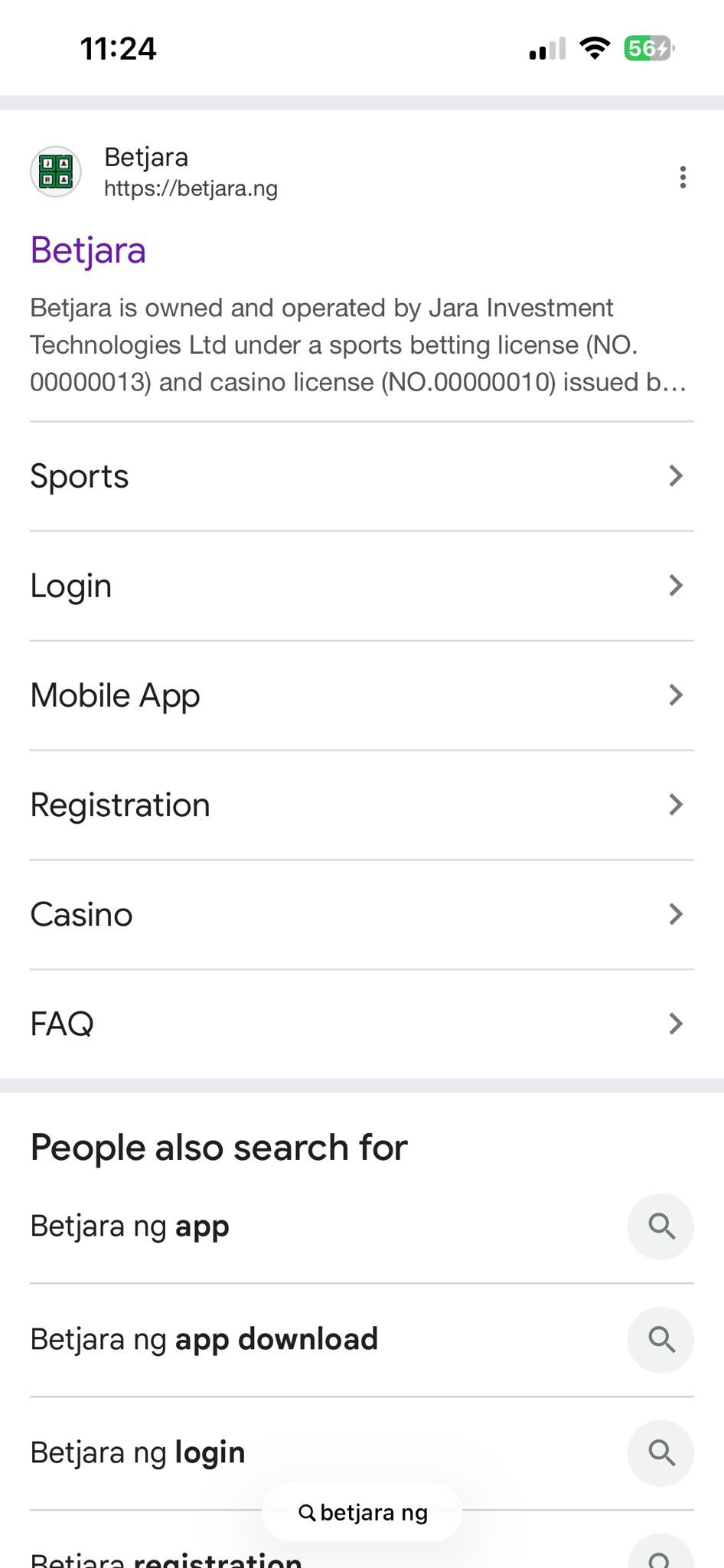Viewport: 724px width, 1568px height.
Task: Click the search icon next to Betjara registration
Action: click(x=660, y=1558)
